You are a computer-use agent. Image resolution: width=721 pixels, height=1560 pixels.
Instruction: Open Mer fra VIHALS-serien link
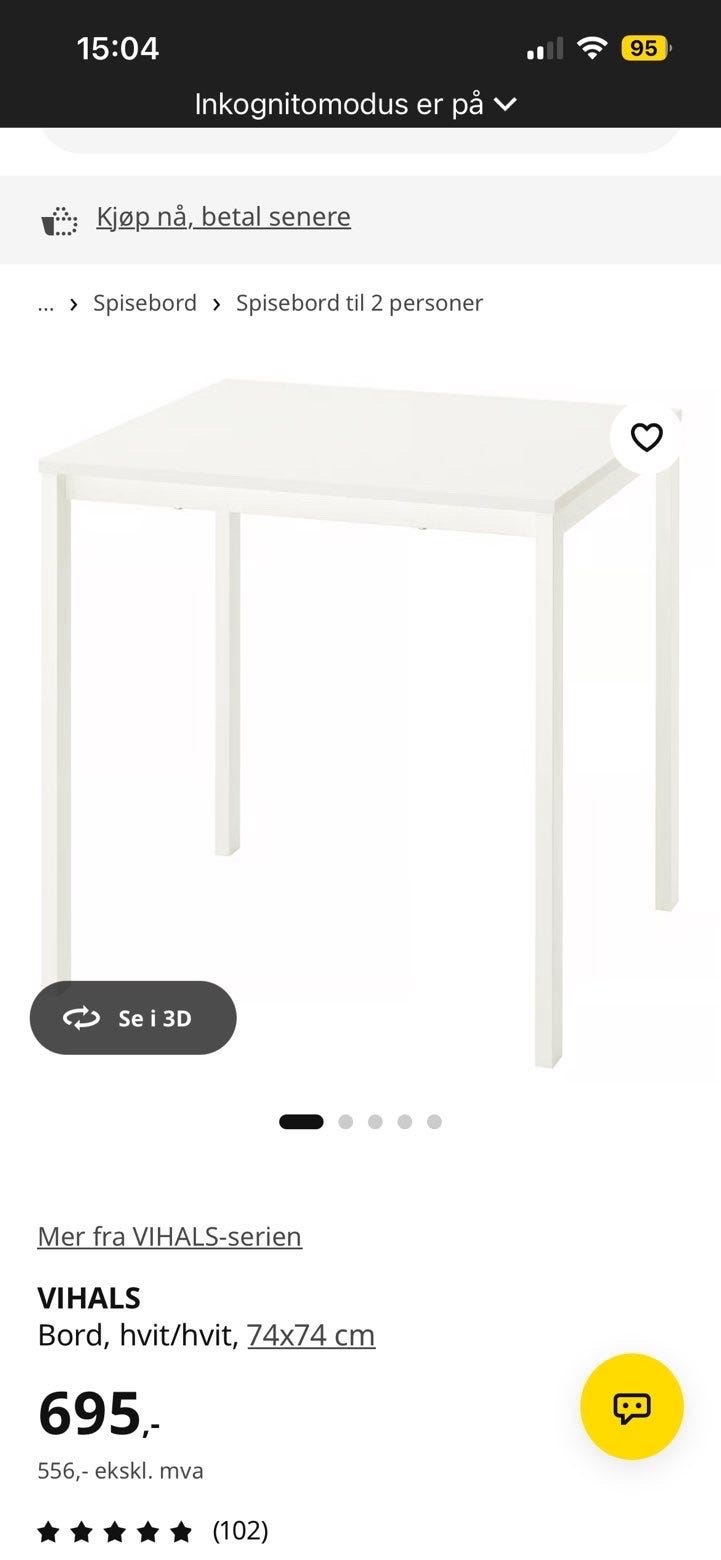[169, 1236]
